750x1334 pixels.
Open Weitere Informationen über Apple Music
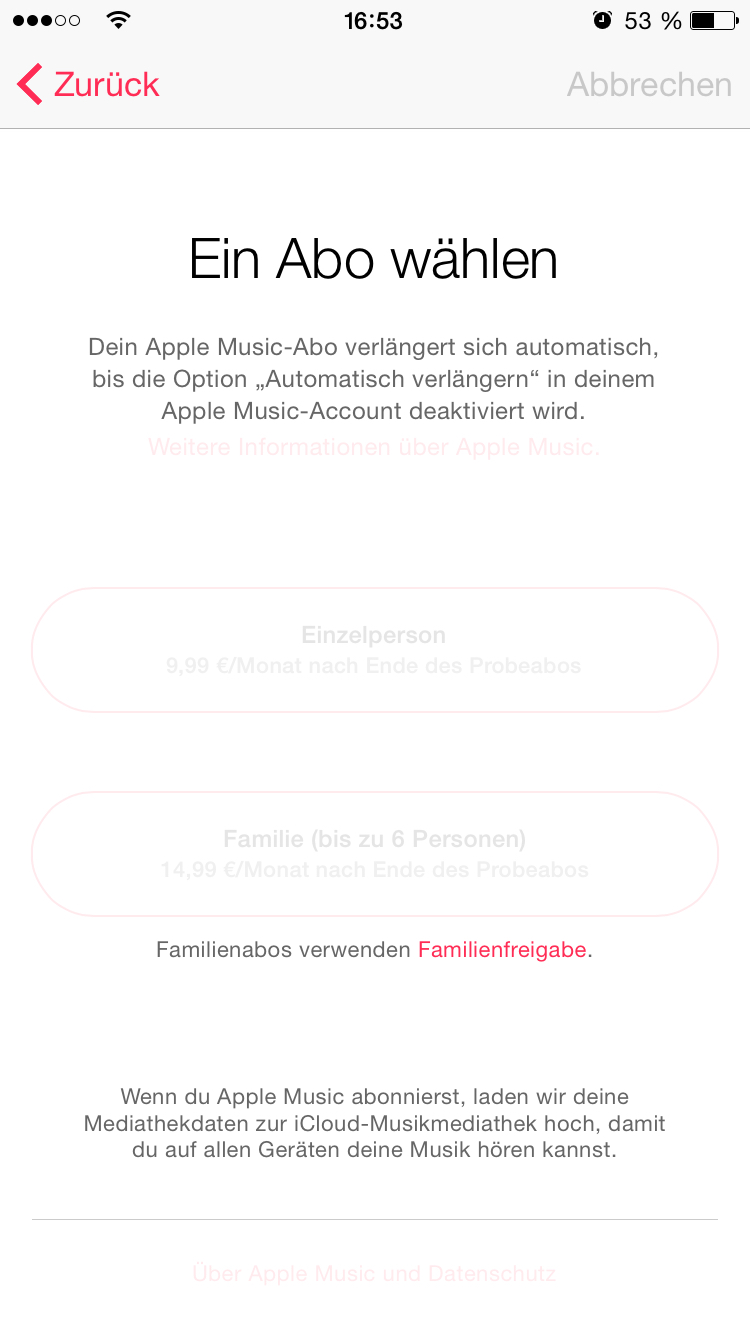[374, 447]
